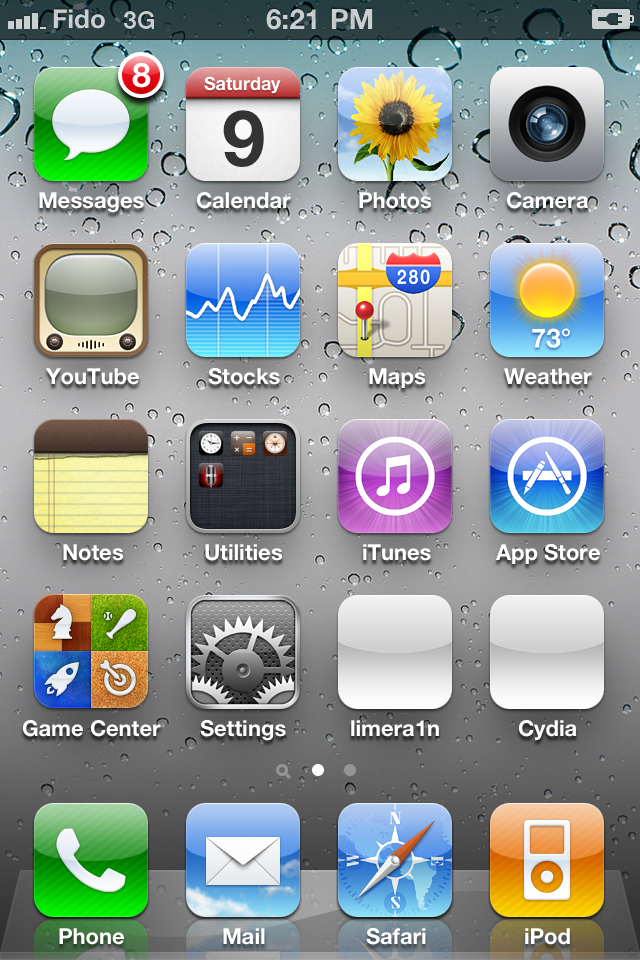640x960 pixels.
Task: Open the Cydia app
Action: point(547,652)
